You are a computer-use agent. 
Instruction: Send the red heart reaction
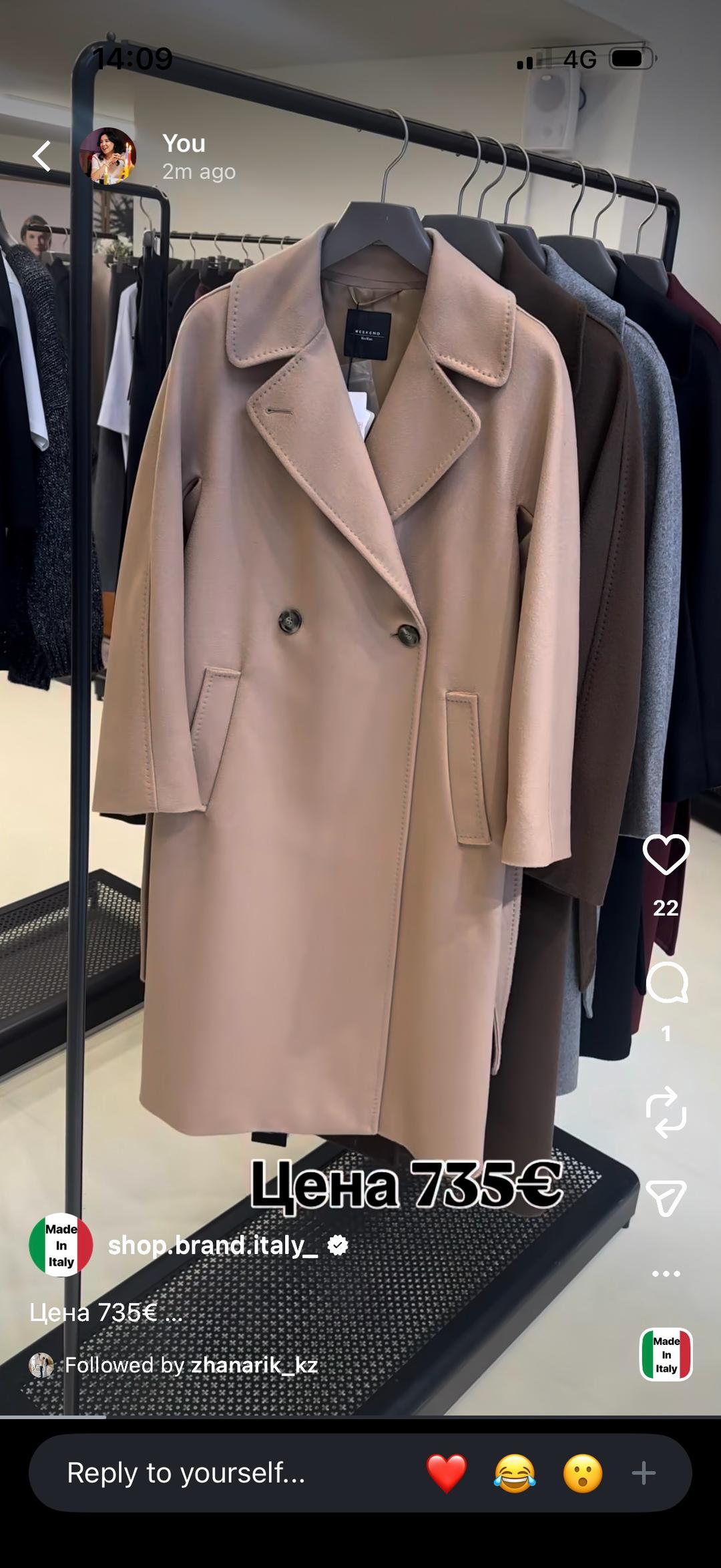tap(447, 1473)
